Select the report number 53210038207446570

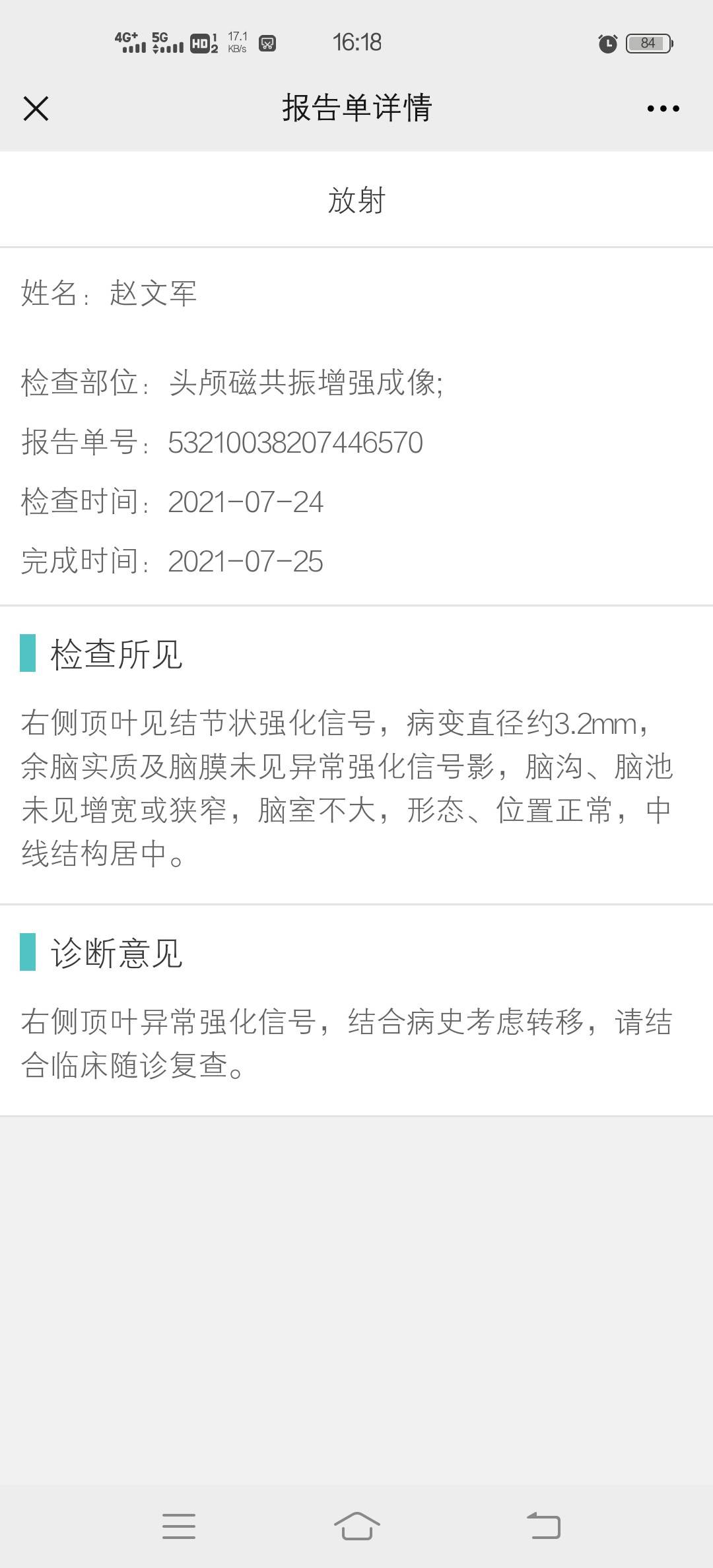coord(295,443)
